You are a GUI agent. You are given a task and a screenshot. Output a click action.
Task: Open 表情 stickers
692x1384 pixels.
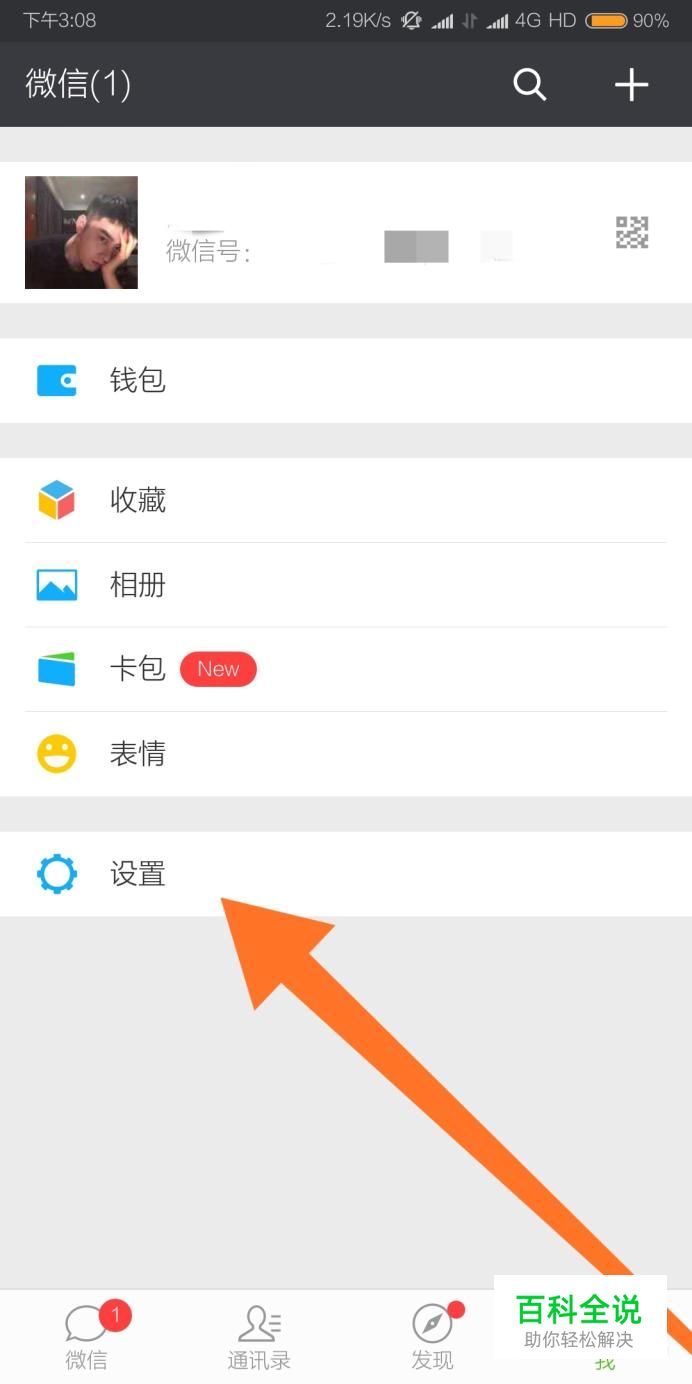346,754
